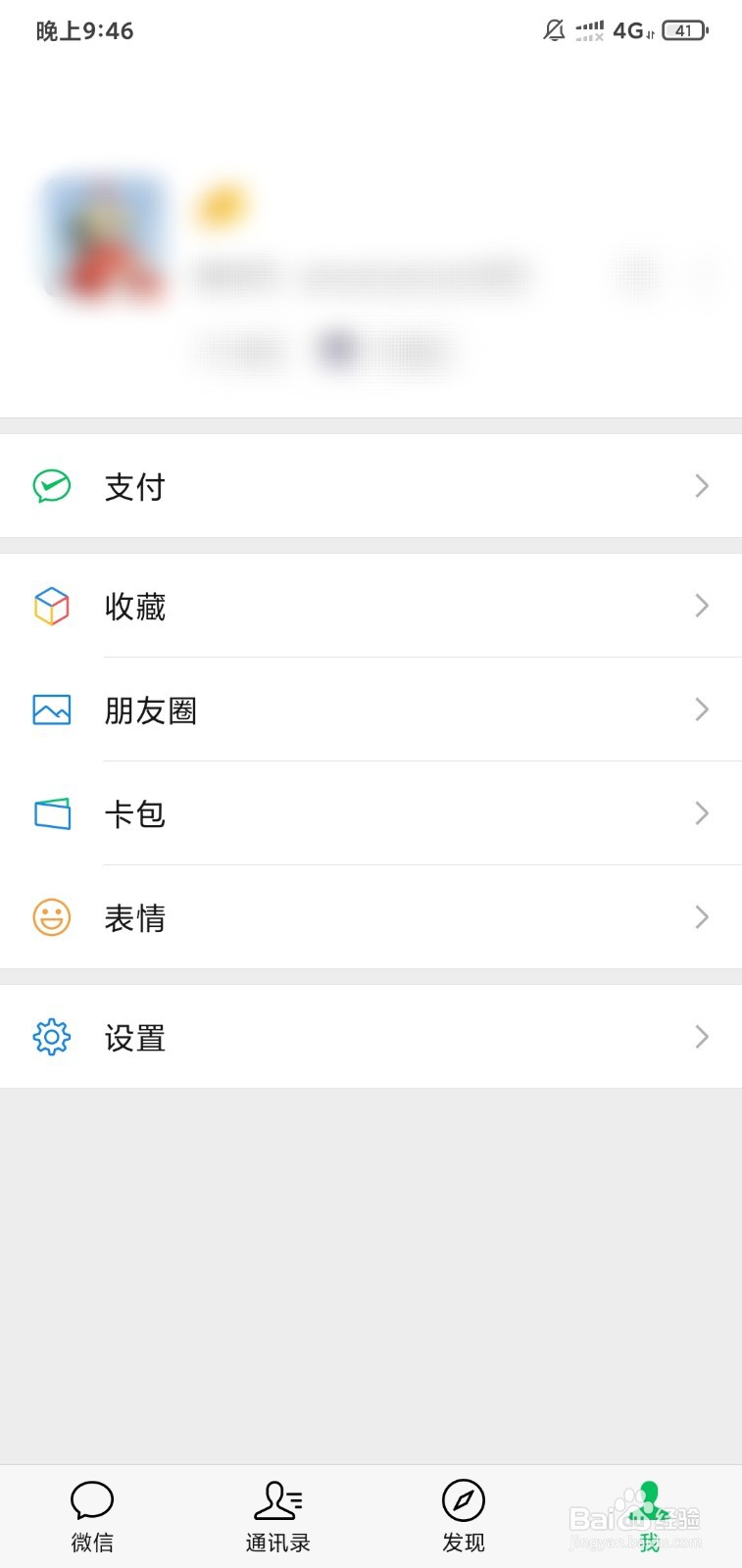Open the 表情 sticker smiley icon
The height and width of the screenshot is (1568, 742).
(51, 917)
